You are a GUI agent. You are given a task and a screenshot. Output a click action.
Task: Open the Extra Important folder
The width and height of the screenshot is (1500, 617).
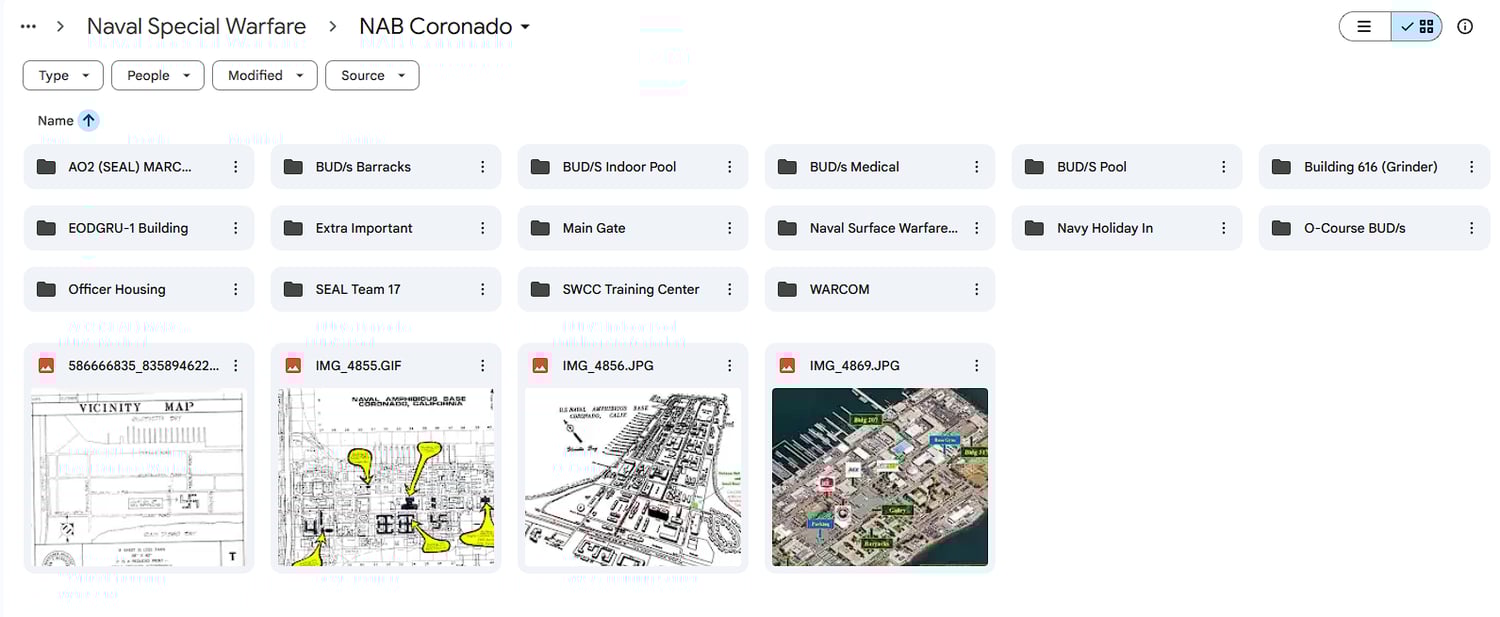click(x=364, y=228)
